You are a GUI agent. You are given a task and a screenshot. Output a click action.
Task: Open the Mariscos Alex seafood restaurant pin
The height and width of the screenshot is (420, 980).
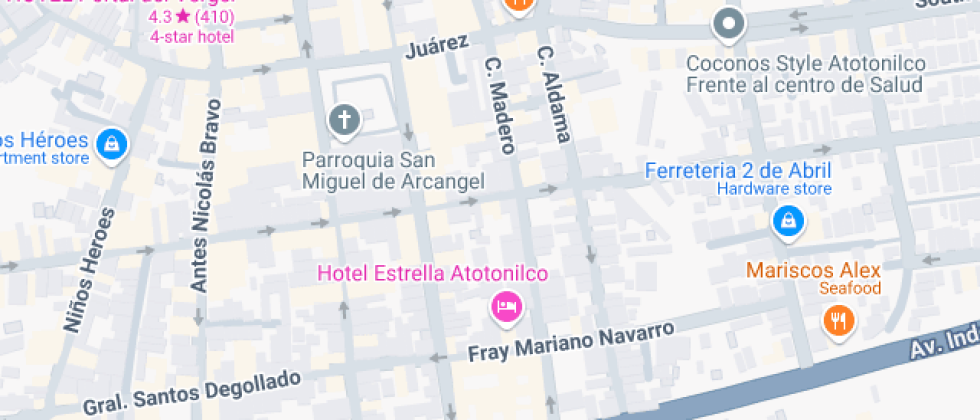click(x=838, y=320)
